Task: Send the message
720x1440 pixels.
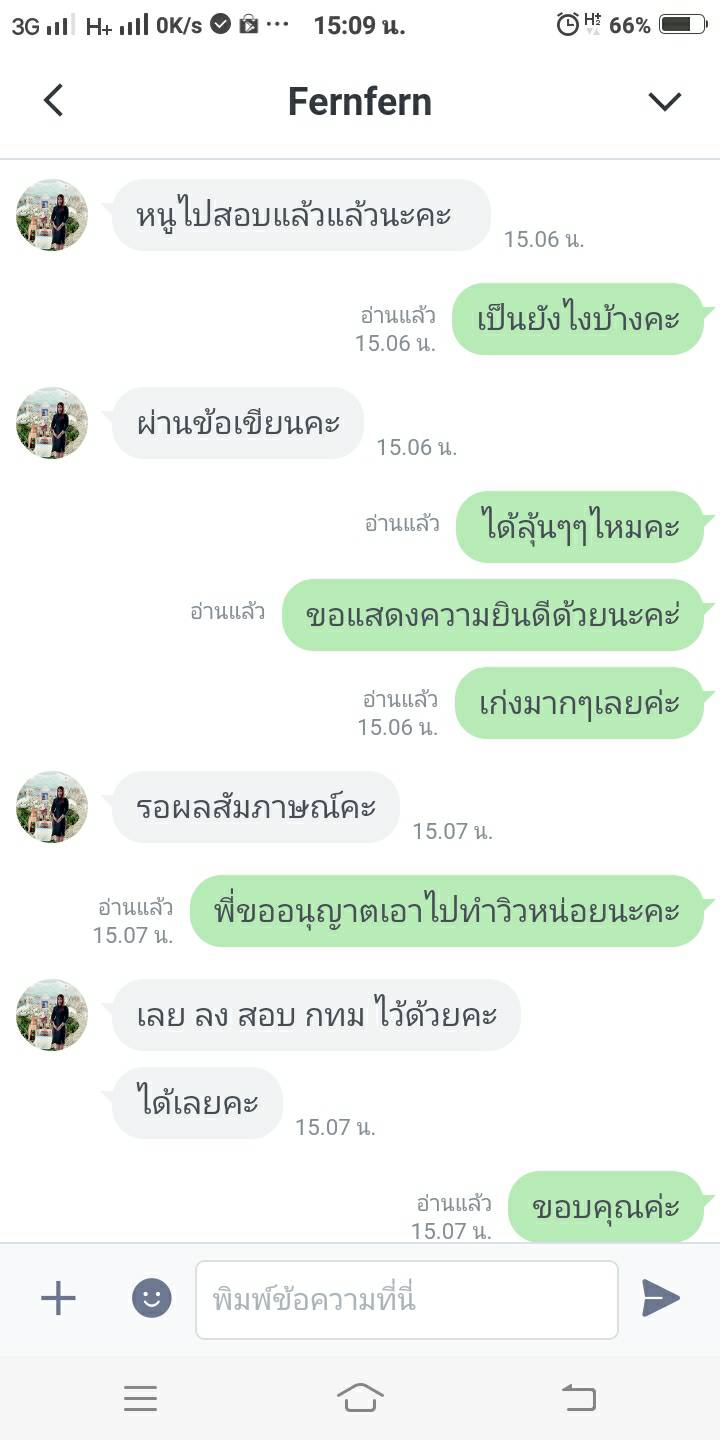Action: pyautogui.click(x=660, y=1298)
